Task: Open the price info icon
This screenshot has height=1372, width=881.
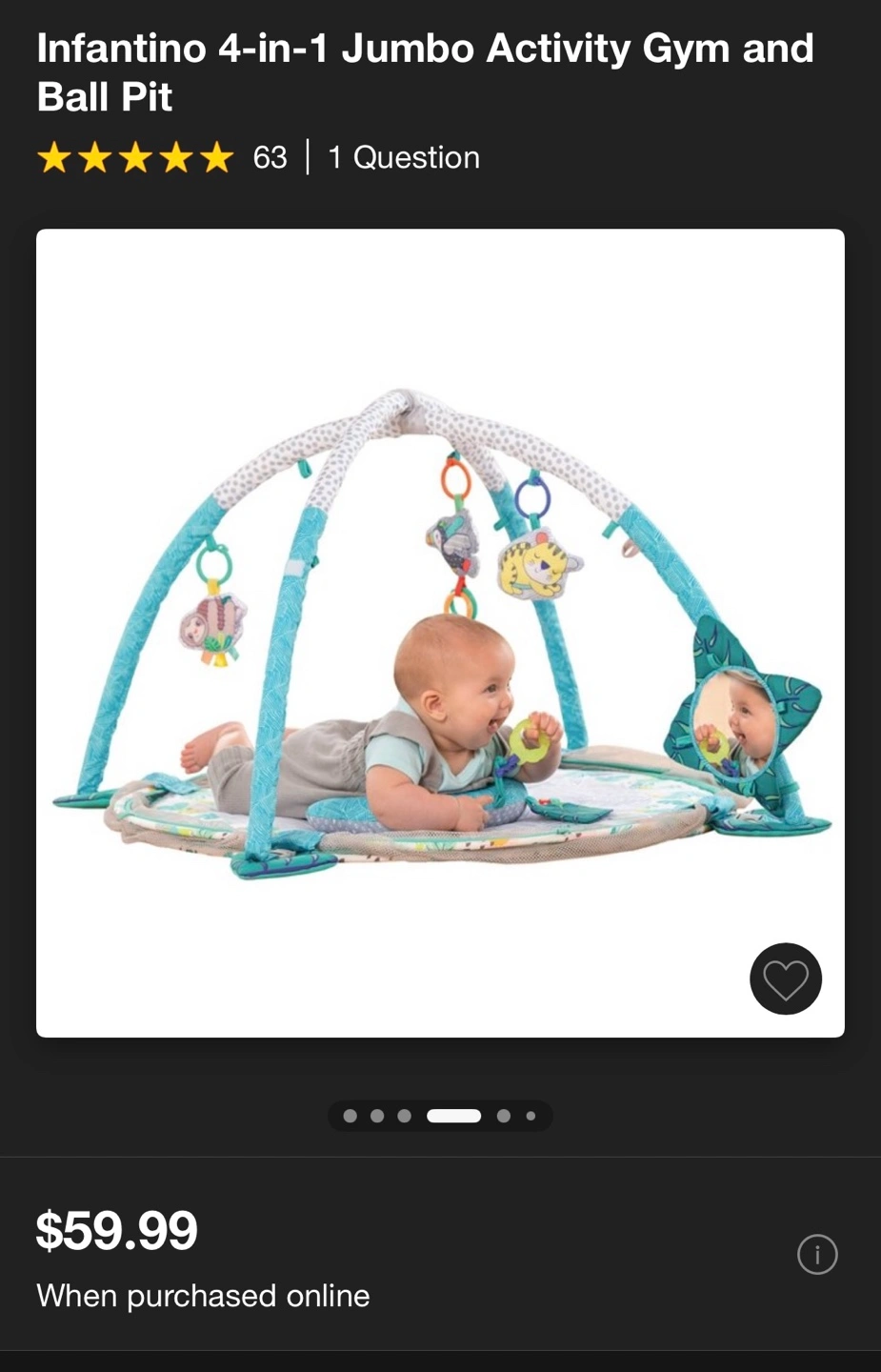Action: (817, 1254)
